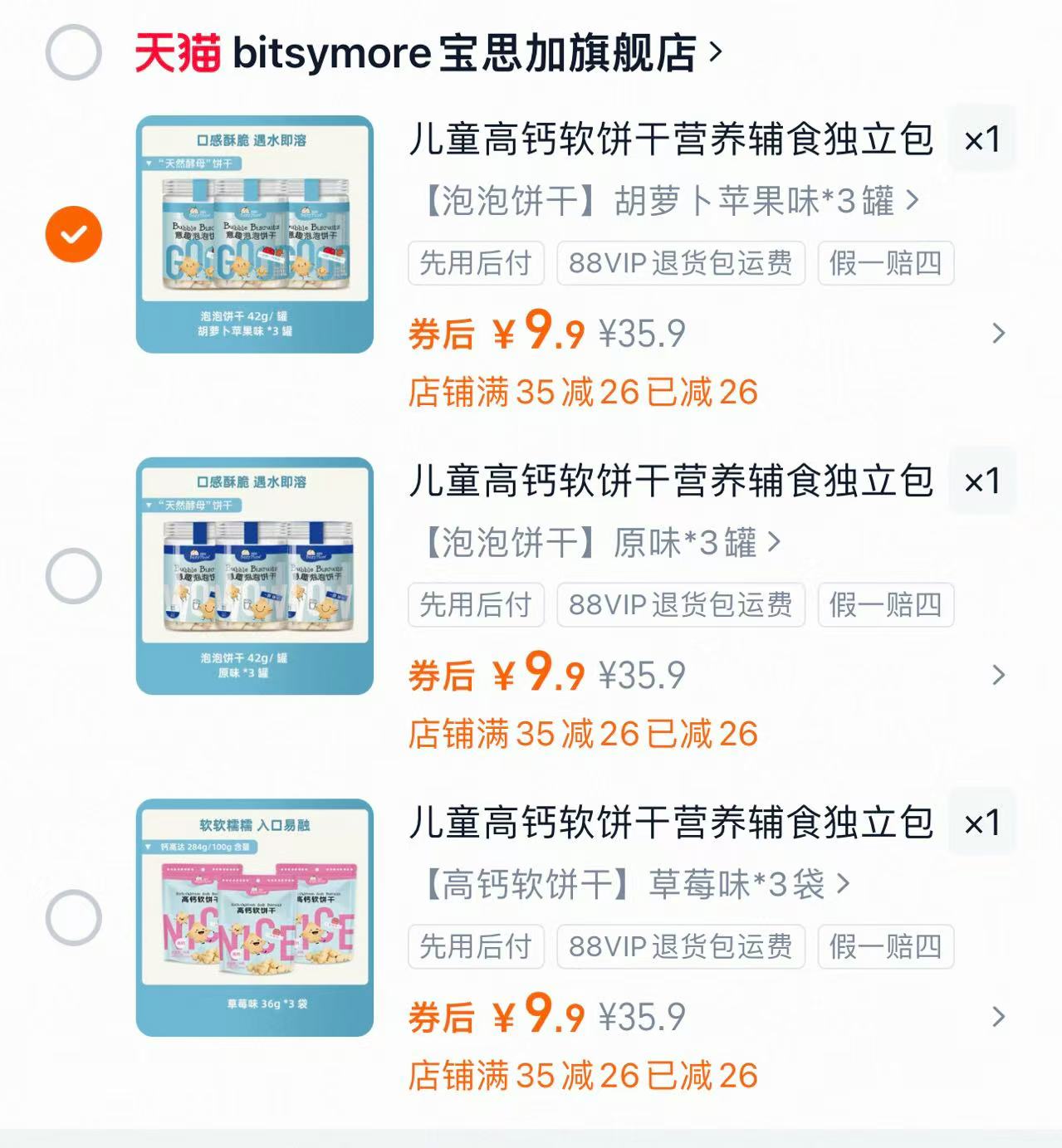Image resolution: width=1062 pixels, height=1148 pixels.
Task: Tap the 88VIP退货包运费 tag on second item
Action: (681, 605)
